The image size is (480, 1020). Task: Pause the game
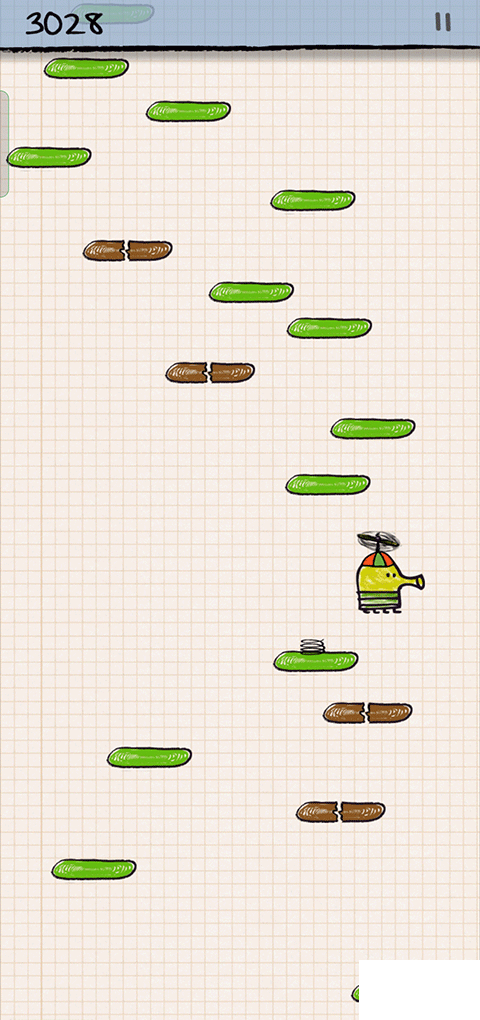click(443, 21)
